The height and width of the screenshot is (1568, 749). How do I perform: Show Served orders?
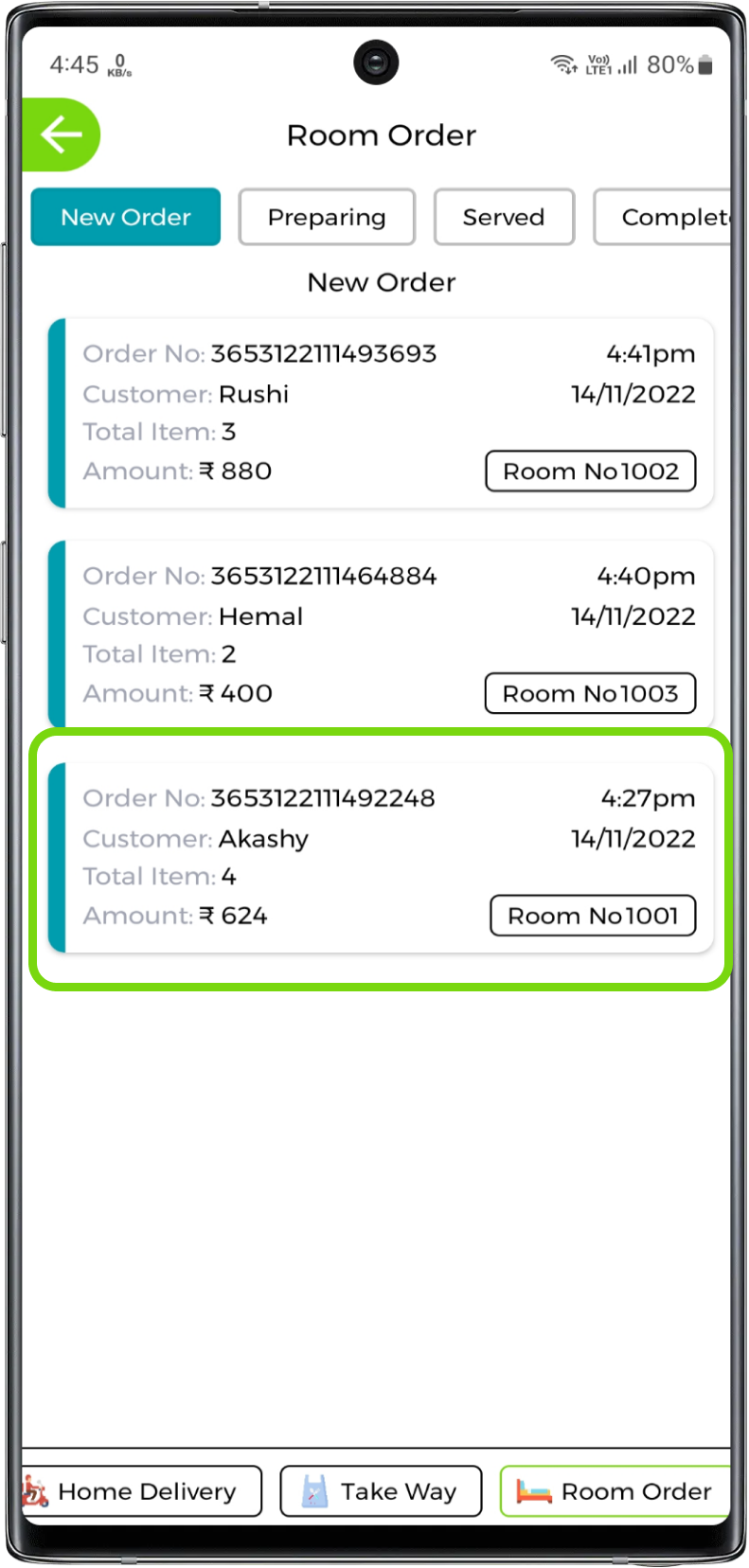pos(504,217)
